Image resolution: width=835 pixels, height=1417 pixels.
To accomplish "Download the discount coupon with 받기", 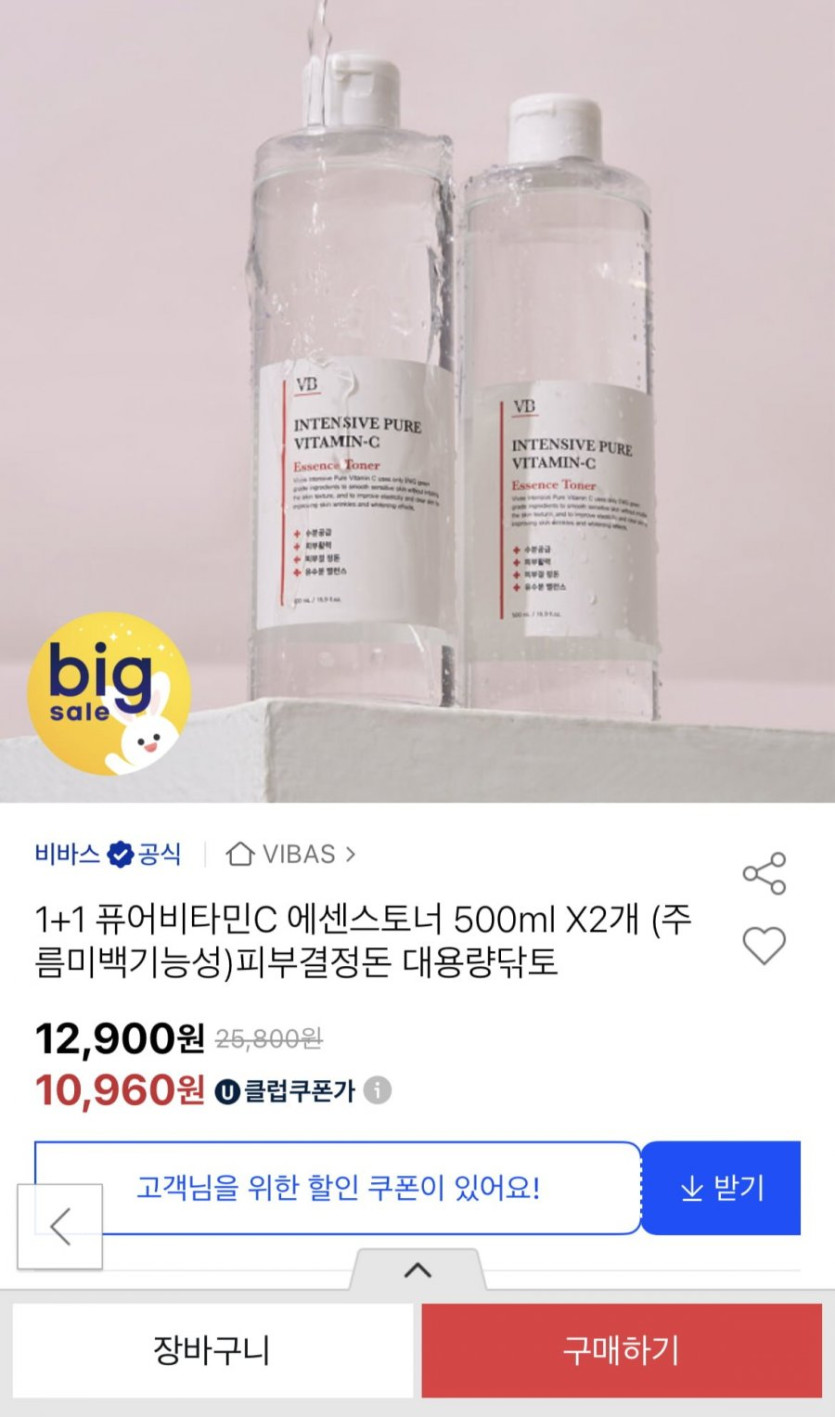I will (x=721, y=1188).
